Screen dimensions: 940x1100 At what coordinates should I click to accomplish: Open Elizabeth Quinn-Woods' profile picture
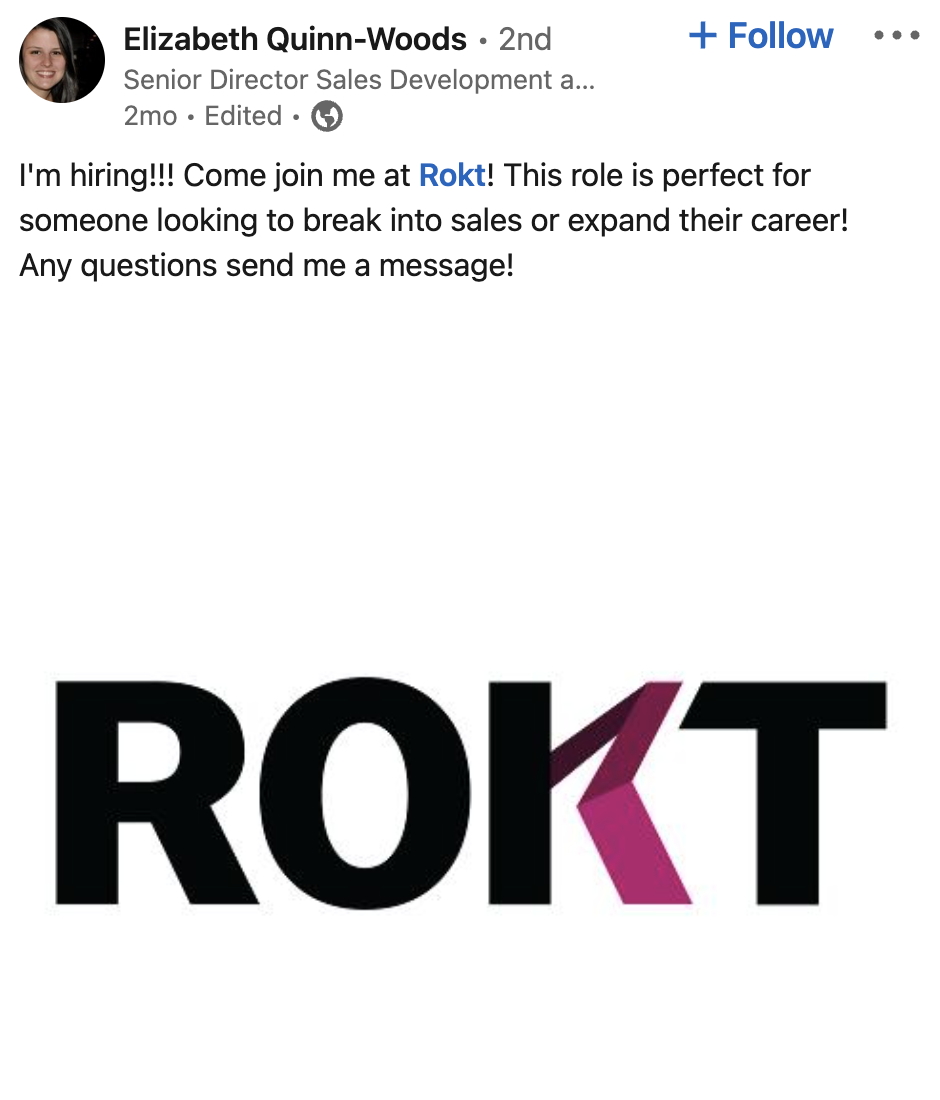click(62, 60)
